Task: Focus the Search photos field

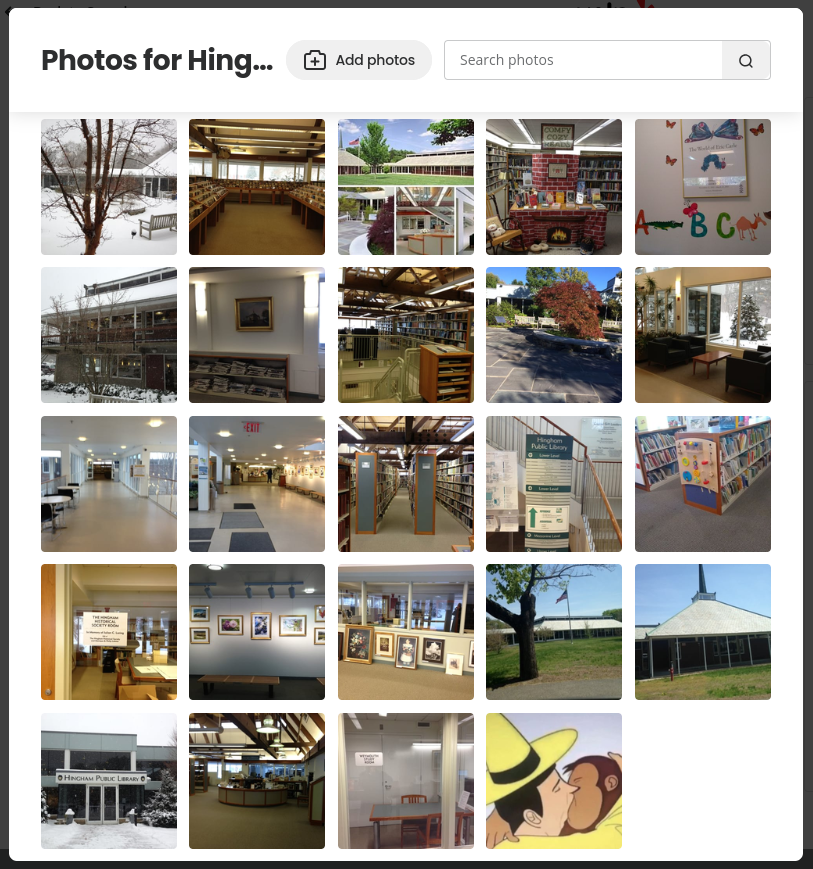Action: 583,60
